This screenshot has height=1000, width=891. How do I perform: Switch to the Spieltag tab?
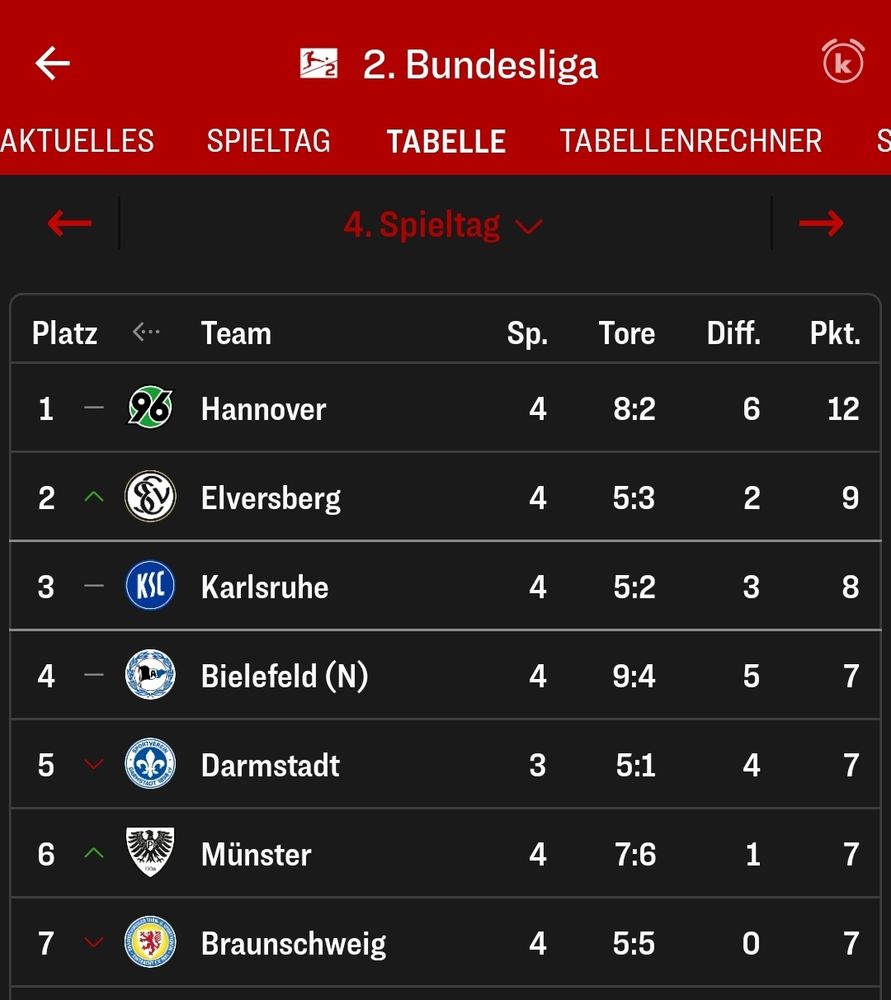[x=268, y=141]
